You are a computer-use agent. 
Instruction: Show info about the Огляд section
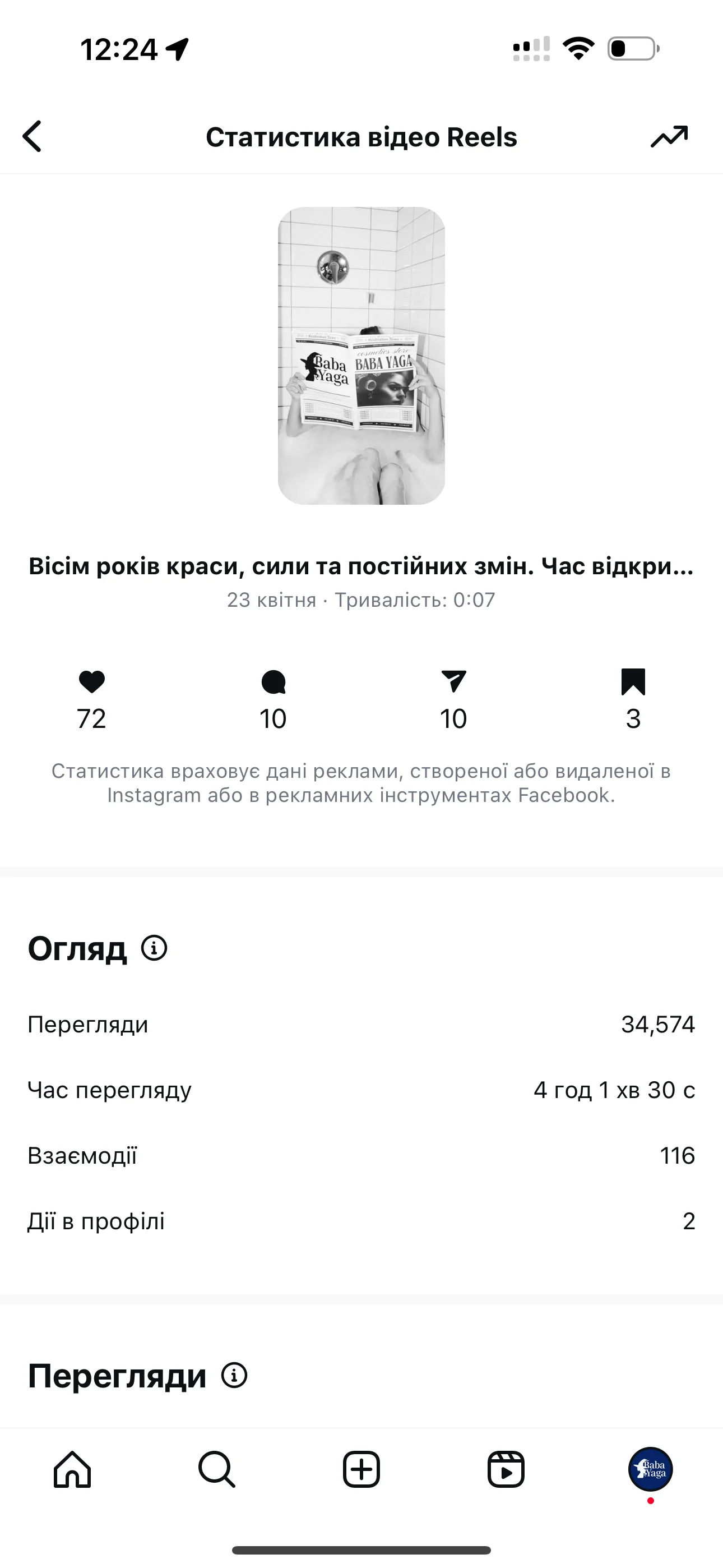(154, 948)
